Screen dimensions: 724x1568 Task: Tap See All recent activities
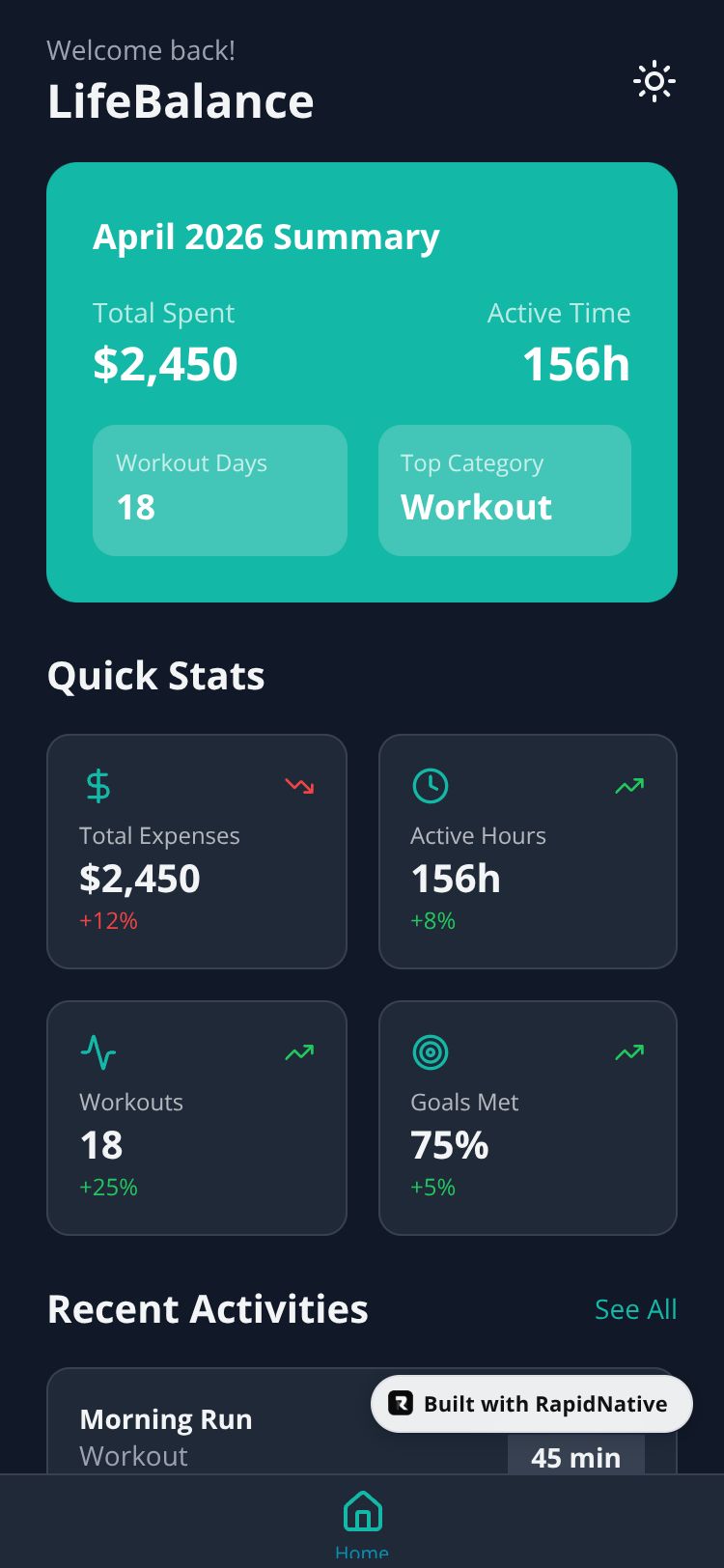[x=635, y=1309]
